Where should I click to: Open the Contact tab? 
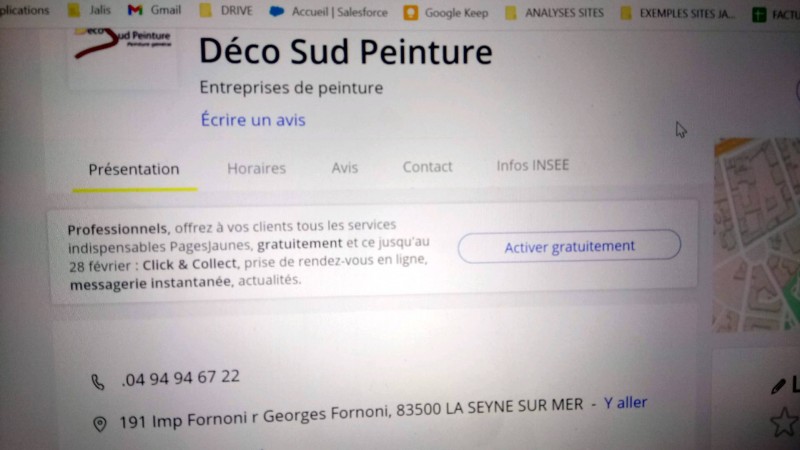point(427,167)
